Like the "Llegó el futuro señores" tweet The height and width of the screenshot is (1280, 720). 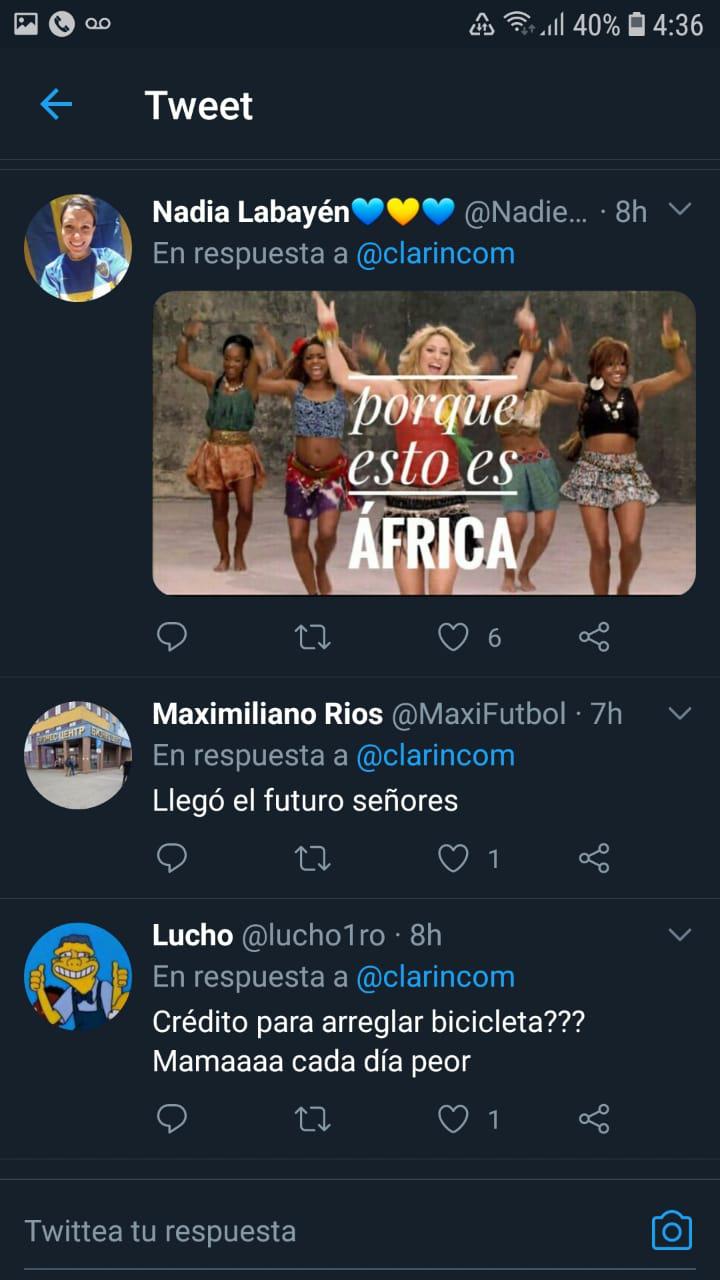coord(454,858)
